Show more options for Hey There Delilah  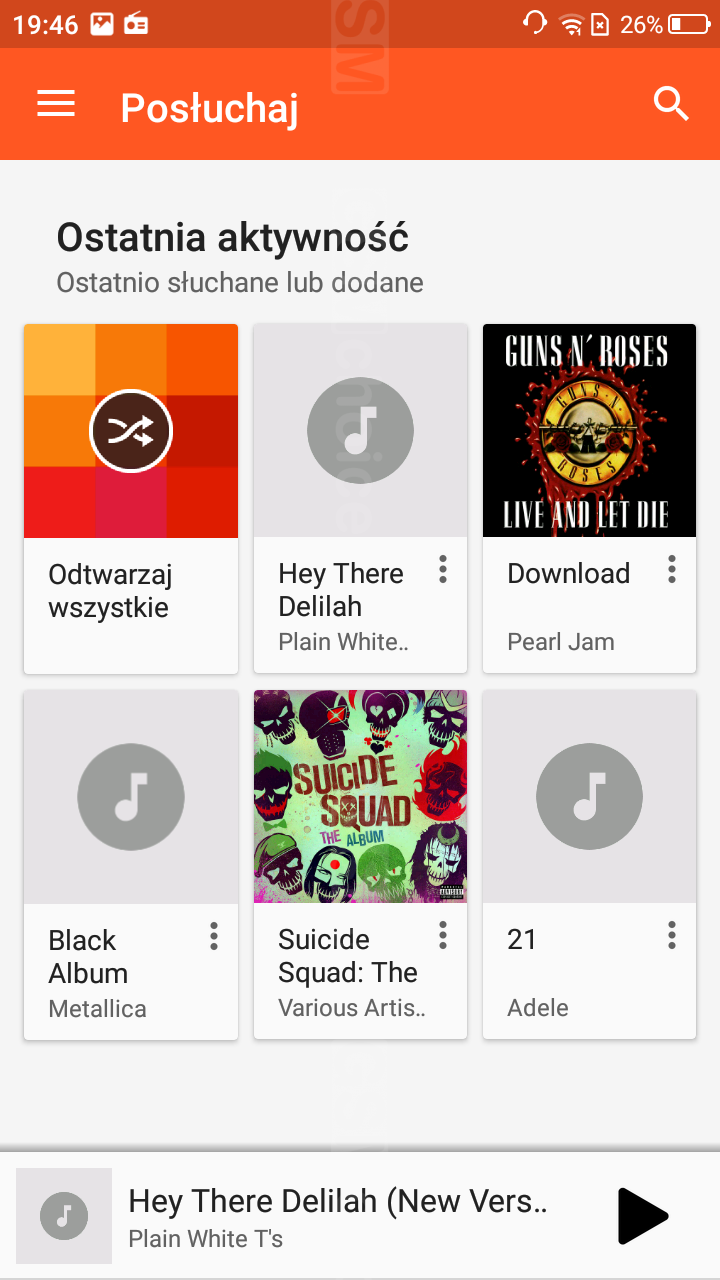pos(443,571)
